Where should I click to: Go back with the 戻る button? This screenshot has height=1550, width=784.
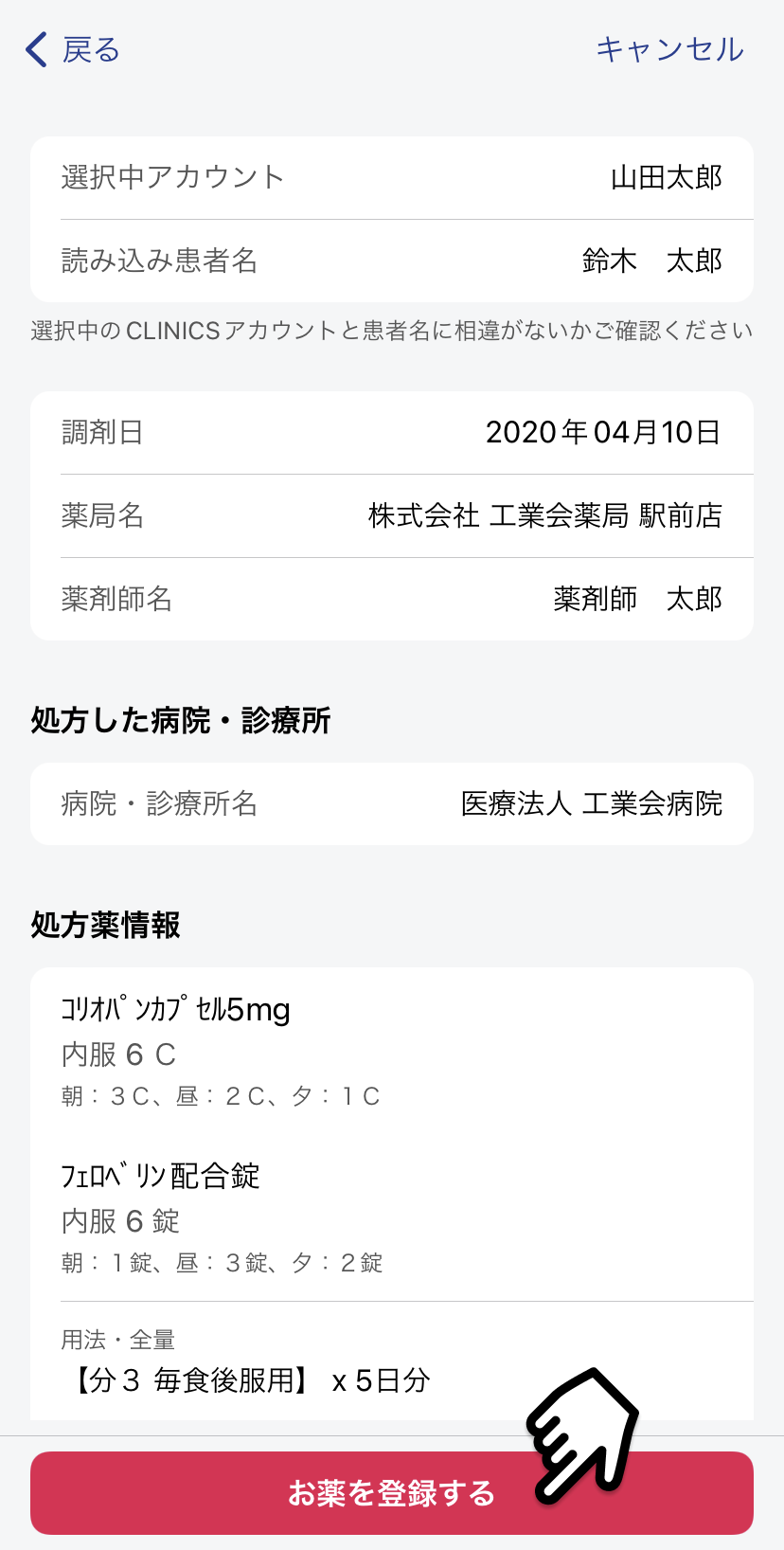coord(73,49)
